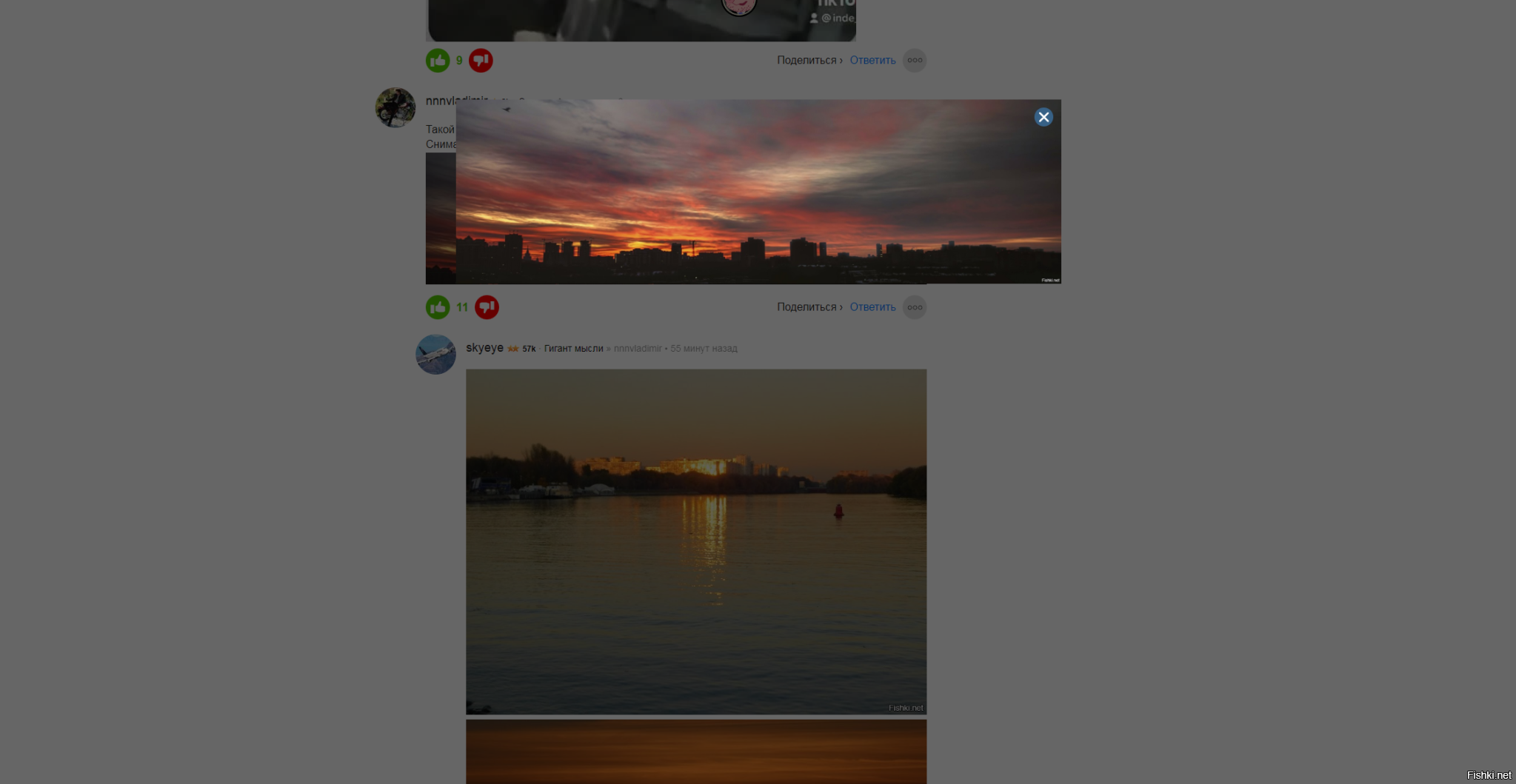The image size is (1516, 784).
Task: Share the comment with 9 likes via Поделиться
Action: coord(809,61)
